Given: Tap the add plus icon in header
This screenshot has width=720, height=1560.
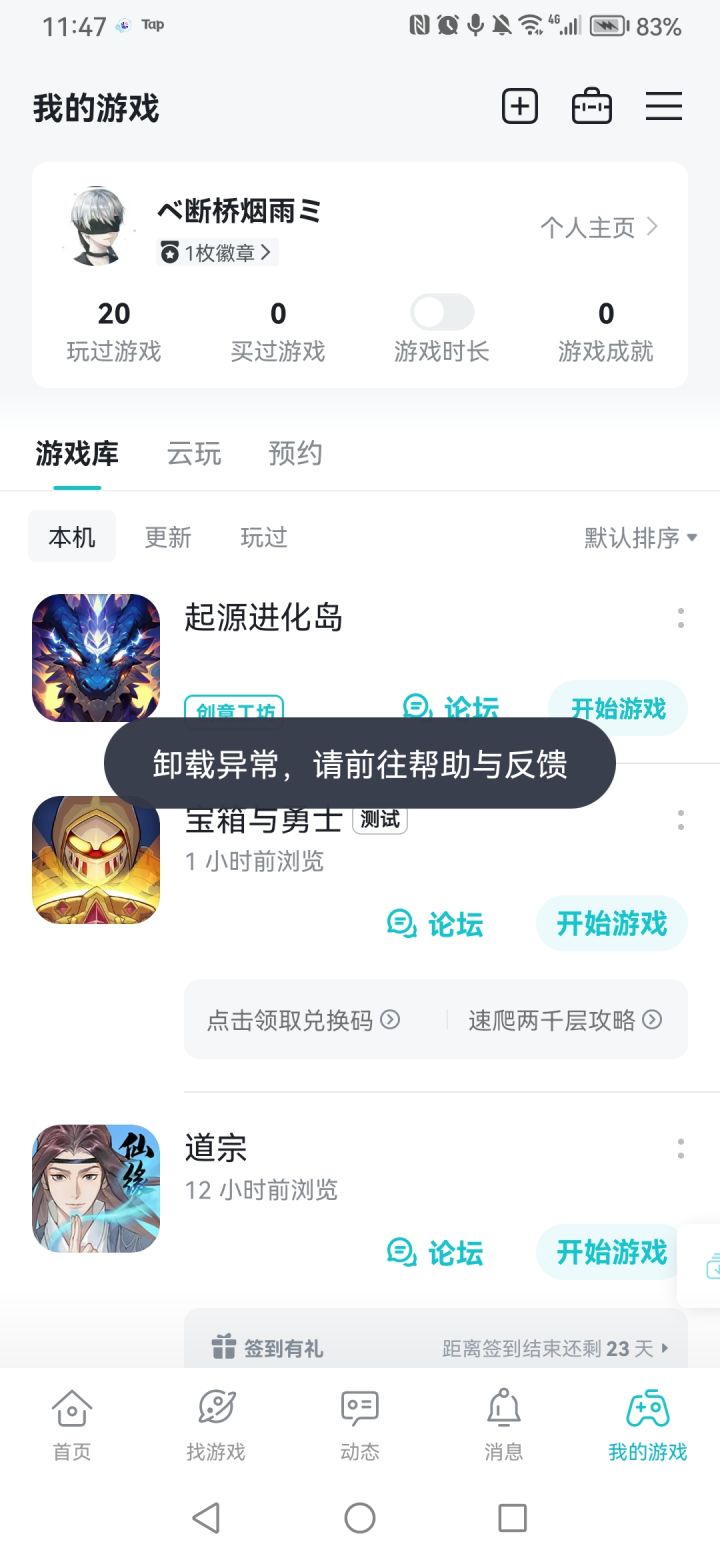Looking at the screenshot, I should click(520, 106).
